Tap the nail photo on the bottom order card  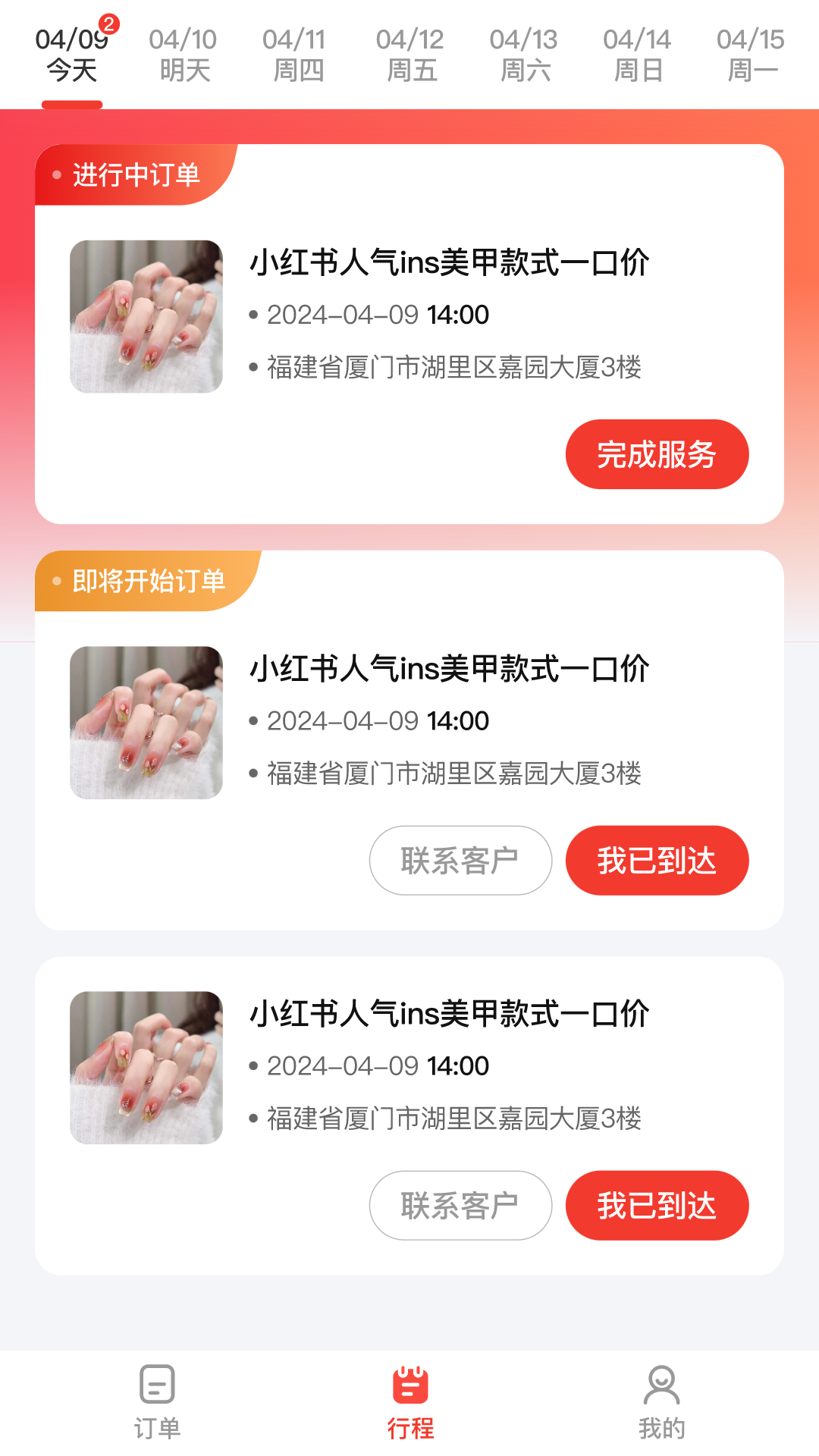tap(146, 1067)
